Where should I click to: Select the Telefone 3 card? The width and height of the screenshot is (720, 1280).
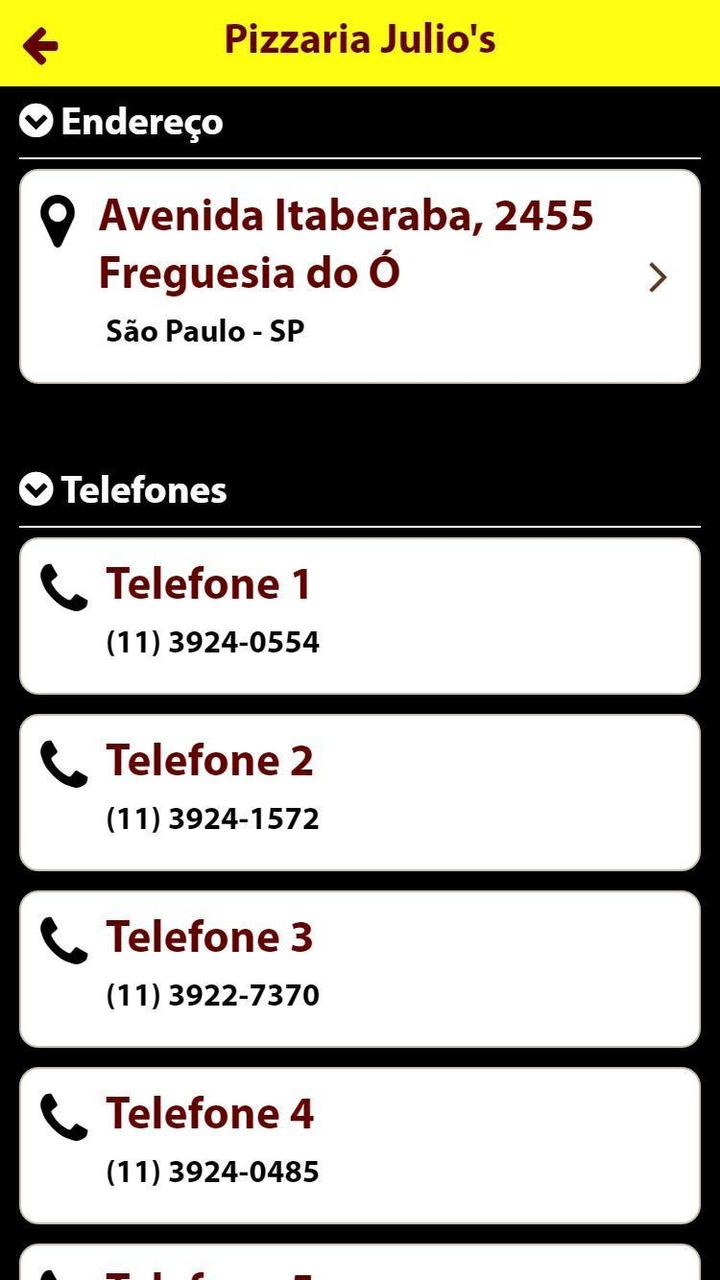click(x=360, y=967)
